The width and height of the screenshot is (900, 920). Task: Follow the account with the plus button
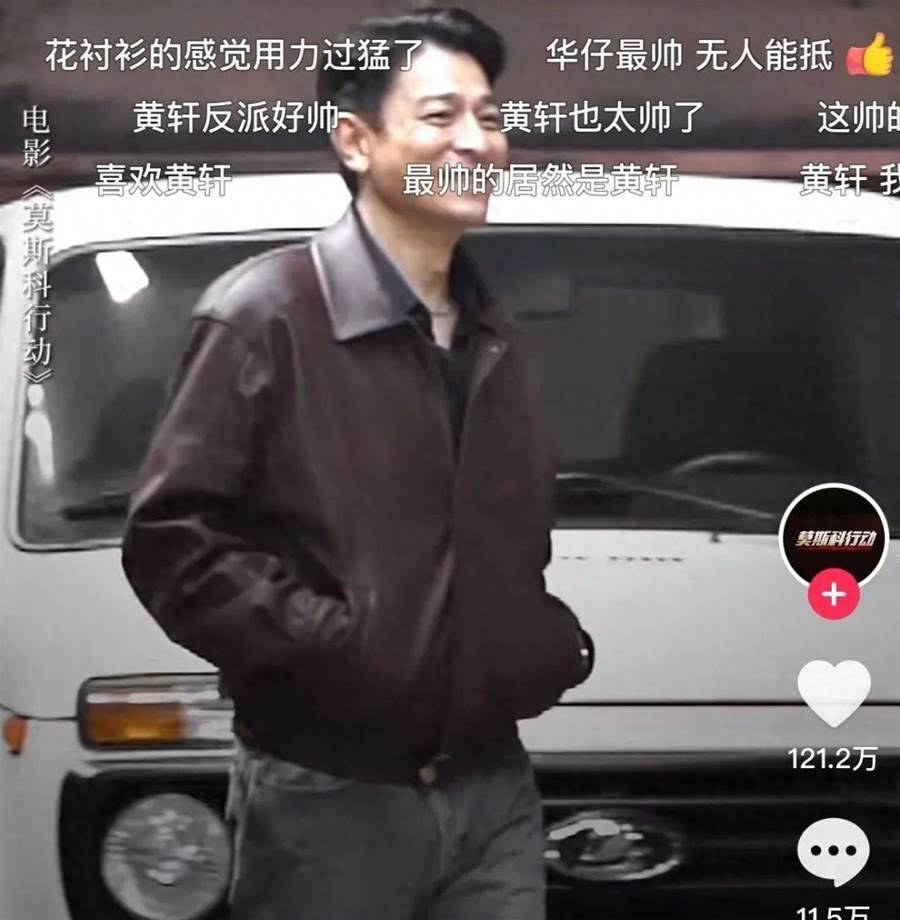pos(833,595)
